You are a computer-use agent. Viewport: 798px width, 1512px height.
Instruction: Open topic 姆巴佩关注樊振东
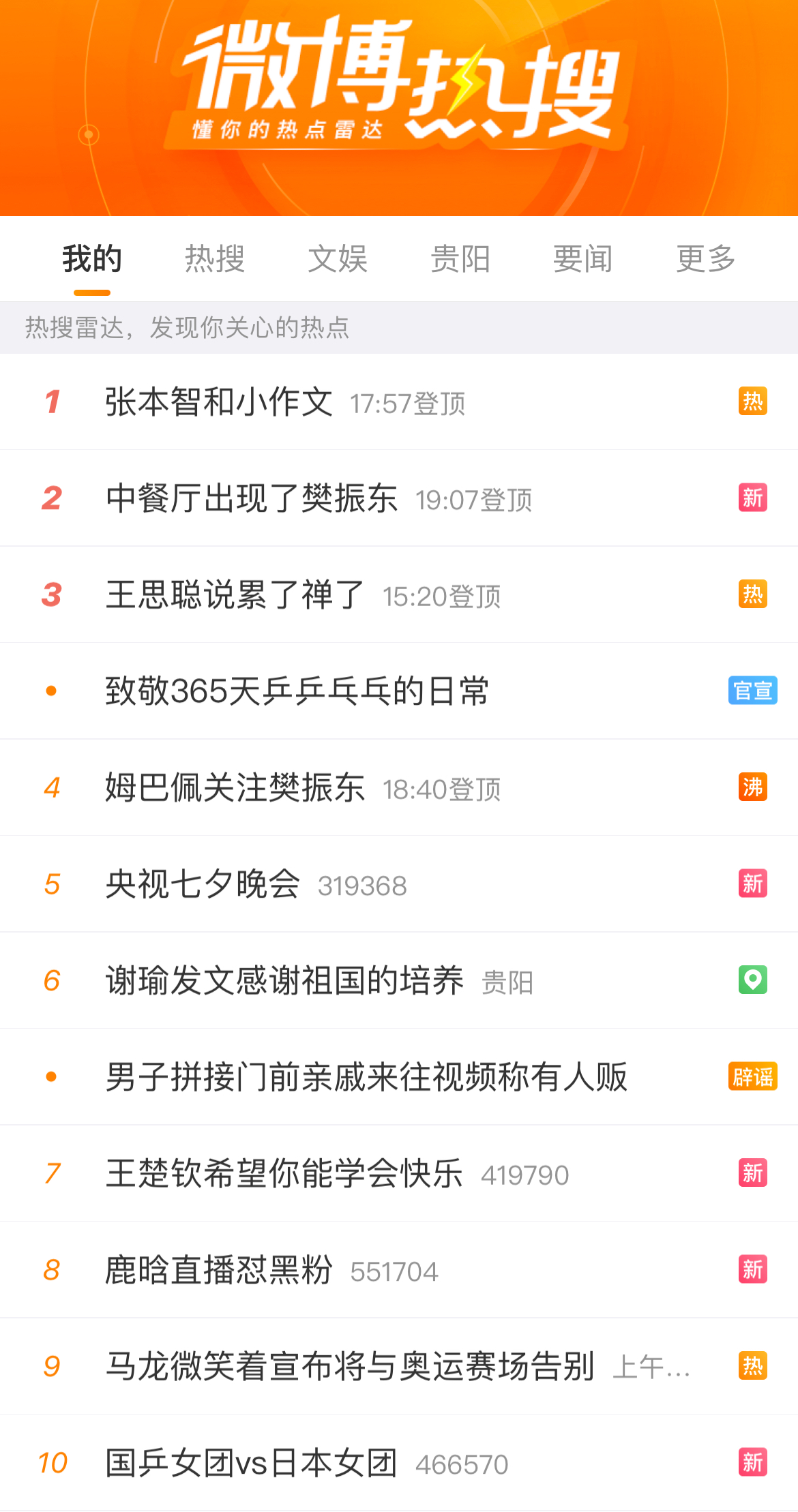[x=235, y=788]
